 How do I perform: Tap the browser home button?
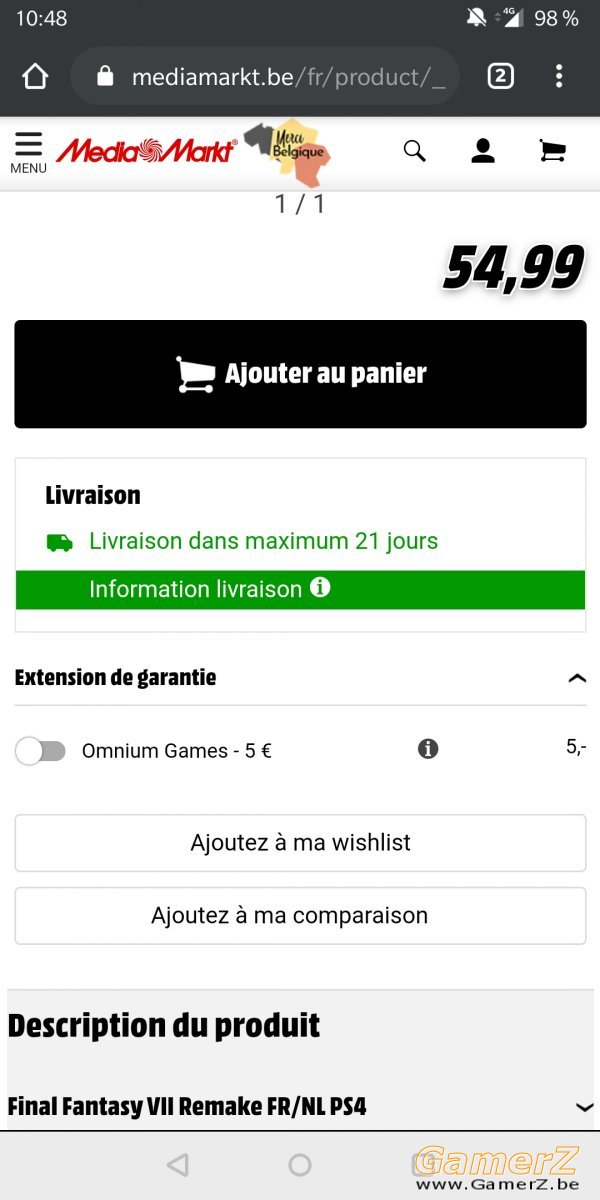pyautogui.click(x=35, y=77)
